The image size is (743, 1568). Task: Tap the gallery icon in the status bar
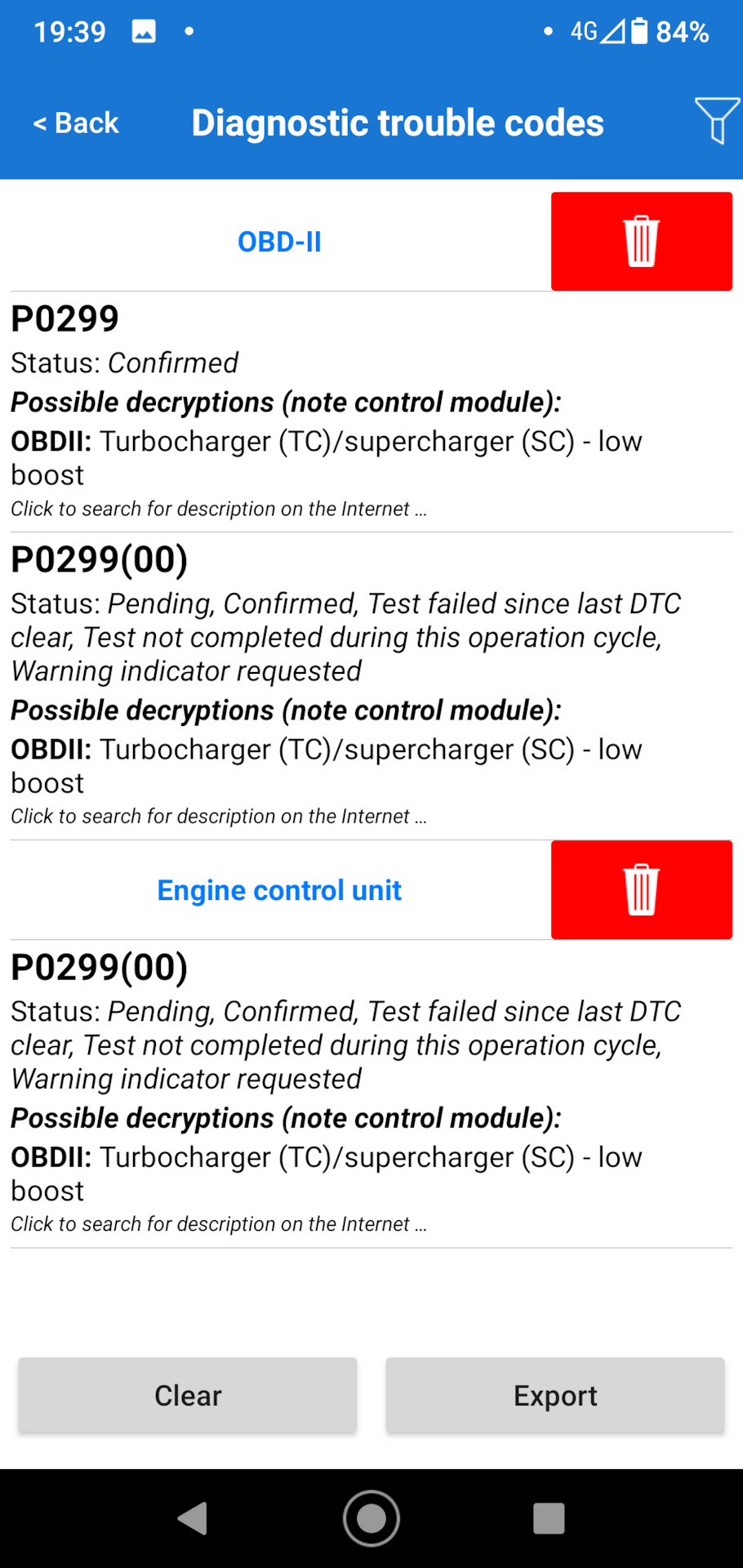click(143, 32)
